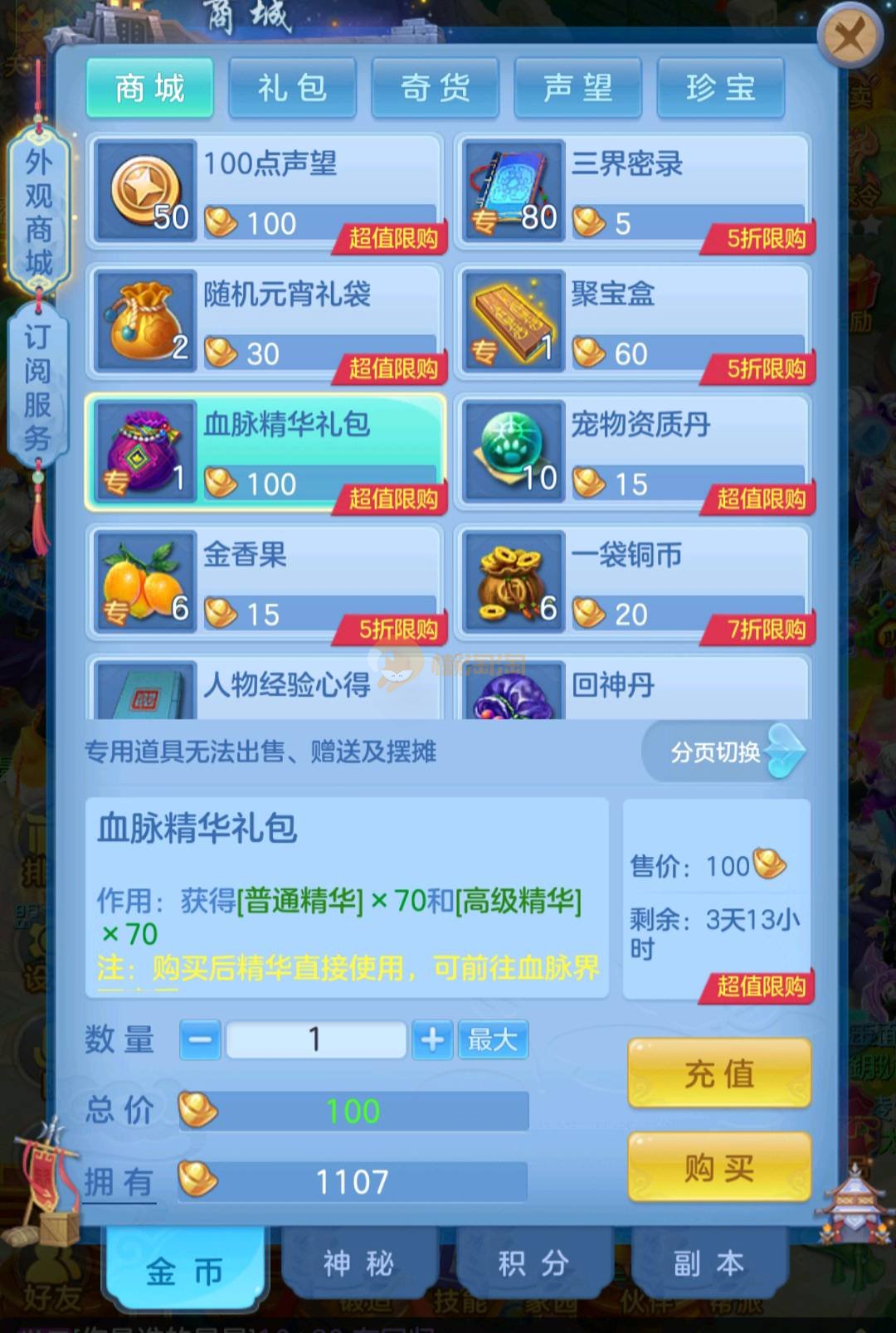Open the 声望 tab
The width and height of the screenshot is (896, 1333).
click(577, 88)
